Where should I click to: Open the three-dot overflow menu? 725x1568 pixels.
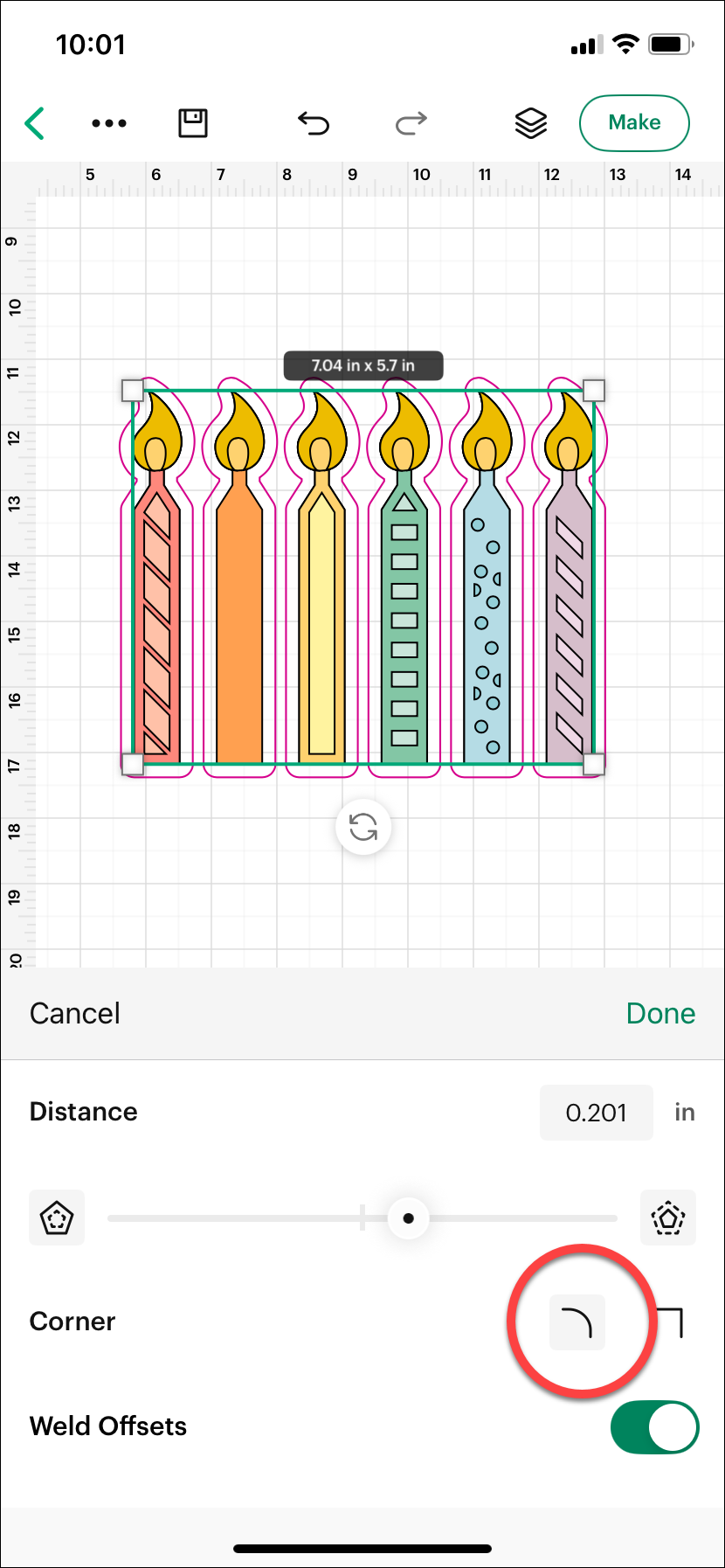[107, 123]
